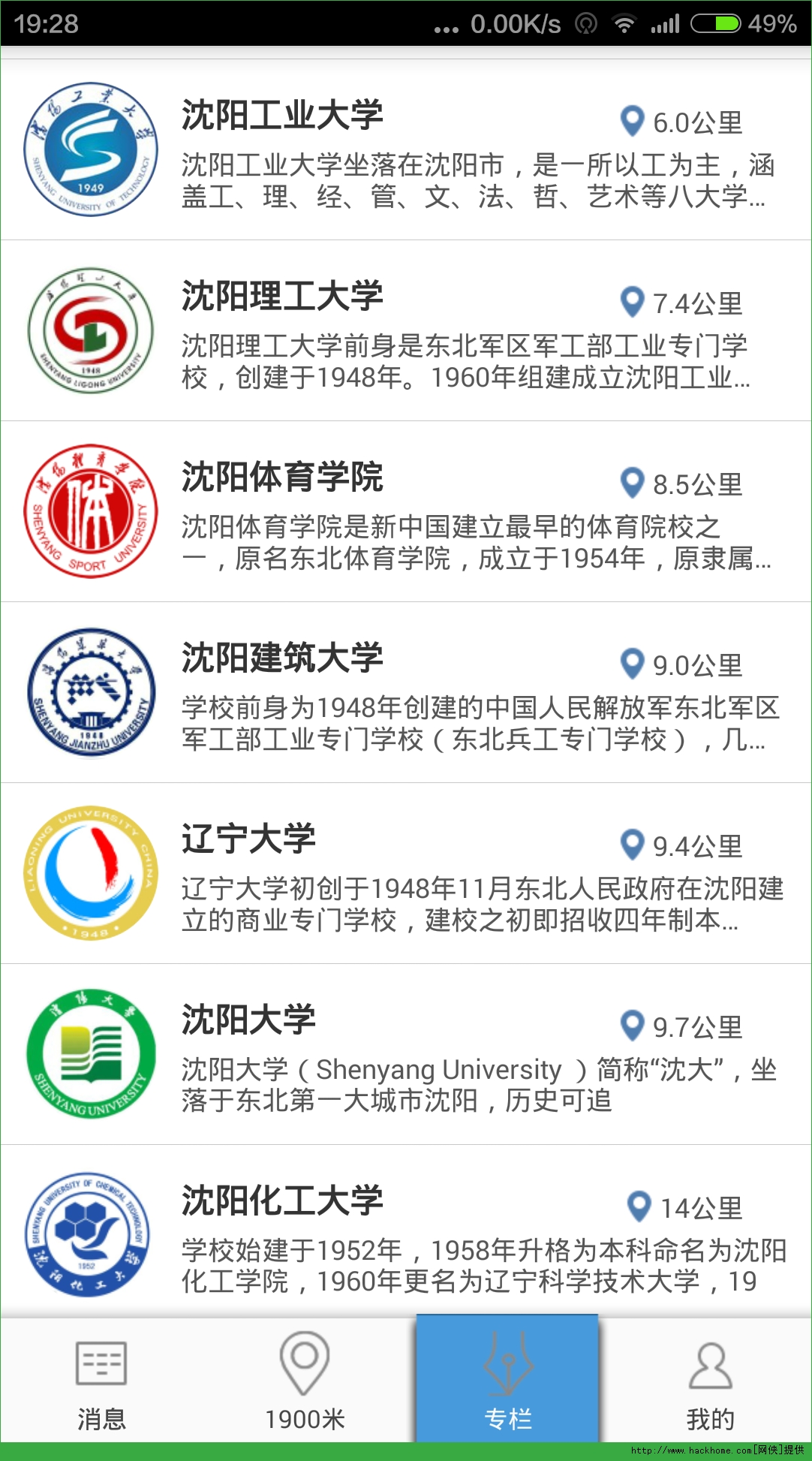Viewport: 812px width, 1461px height.
Task: View the 沈阳体育学院 column
Action: [405, 512]
